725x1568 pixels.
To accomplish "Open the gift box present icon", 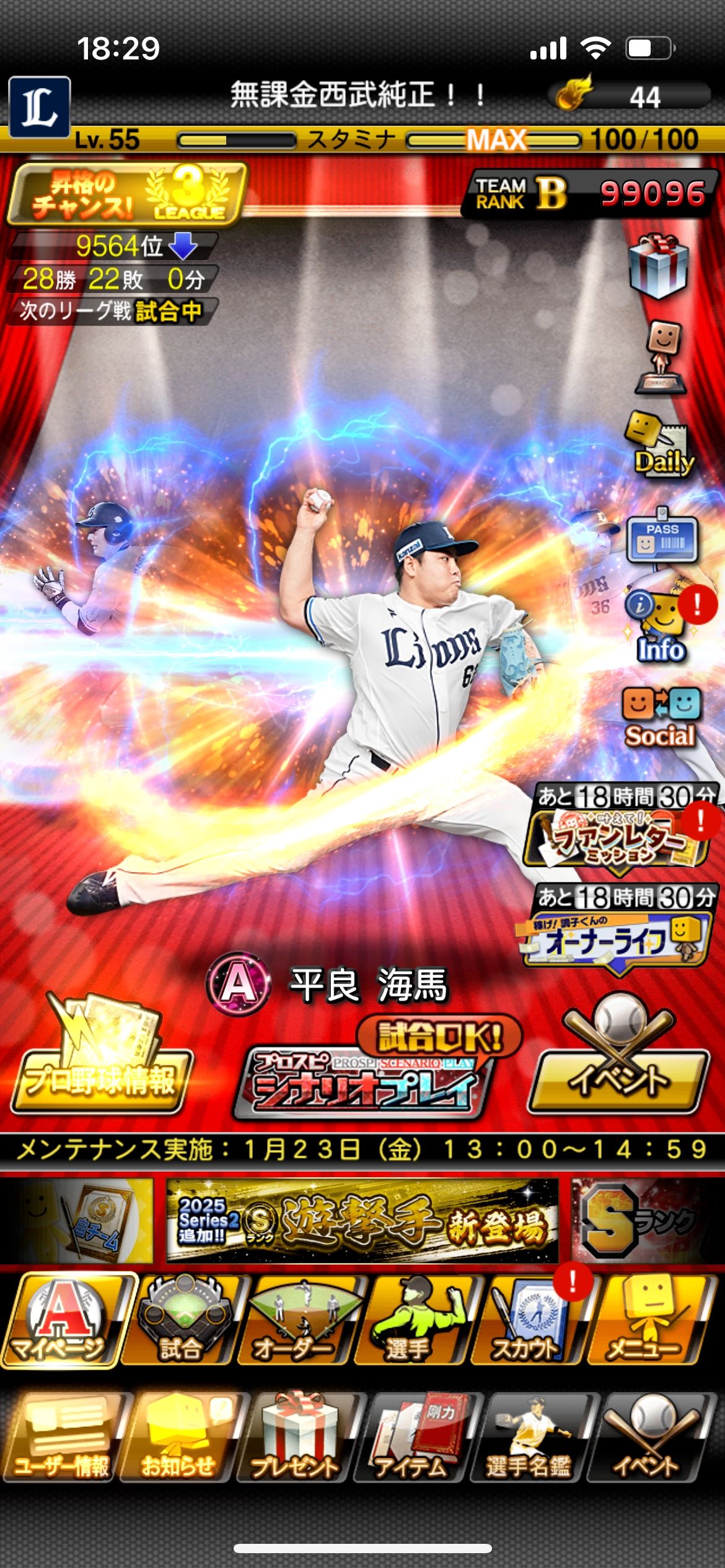I will [658, 266].
